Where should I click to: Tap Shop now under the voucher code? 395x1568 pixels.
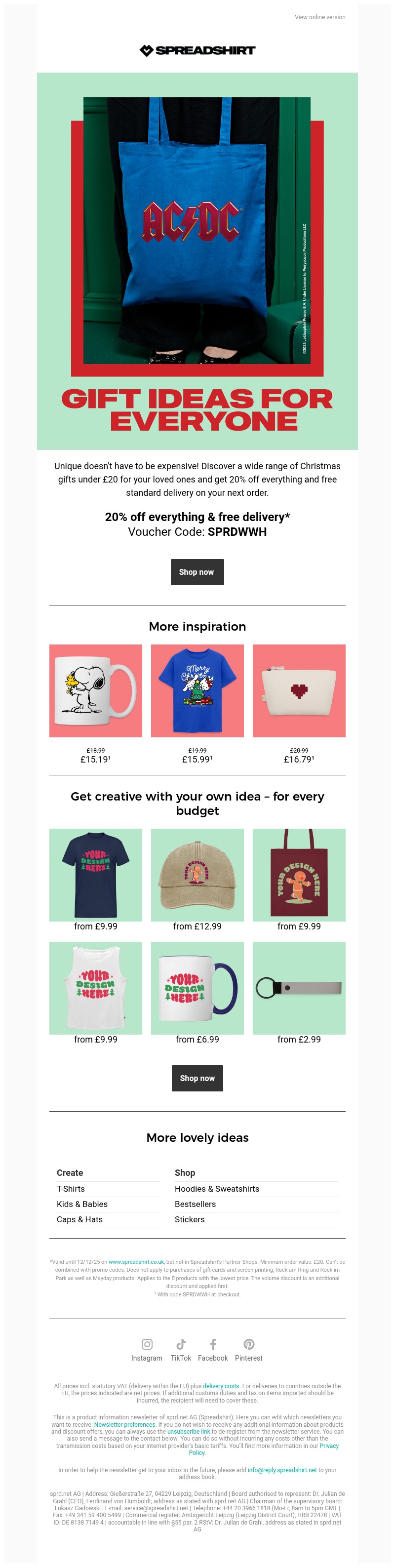197,571
